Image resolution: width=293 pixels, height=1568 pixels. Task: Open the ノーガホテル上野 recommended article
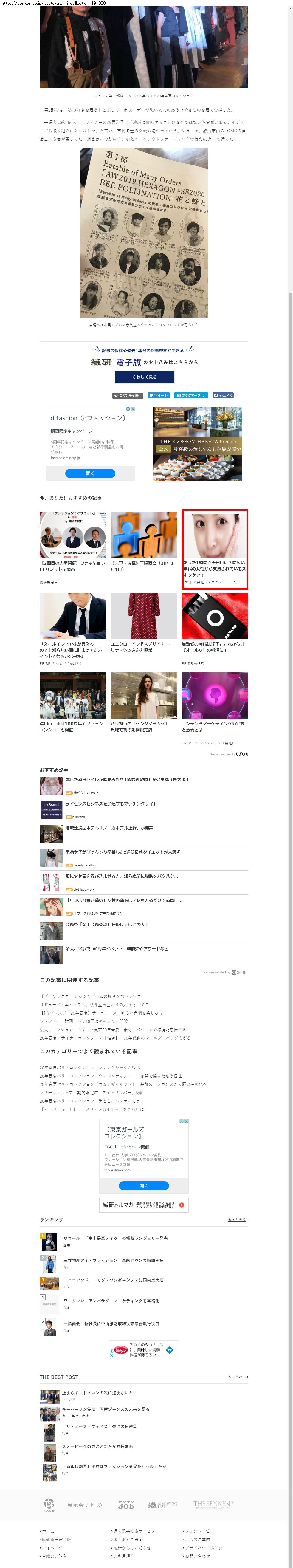click(x=109, y=828)
